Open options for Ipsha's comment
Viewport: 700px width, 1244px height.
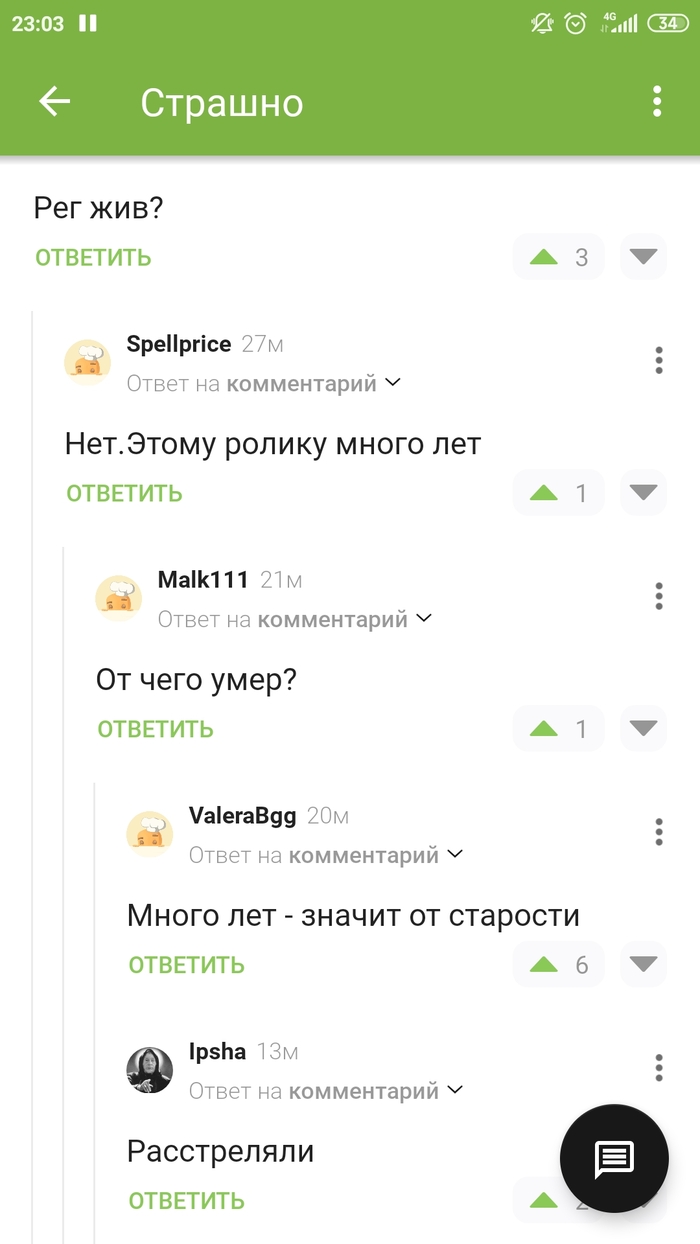pos(658,1068)
